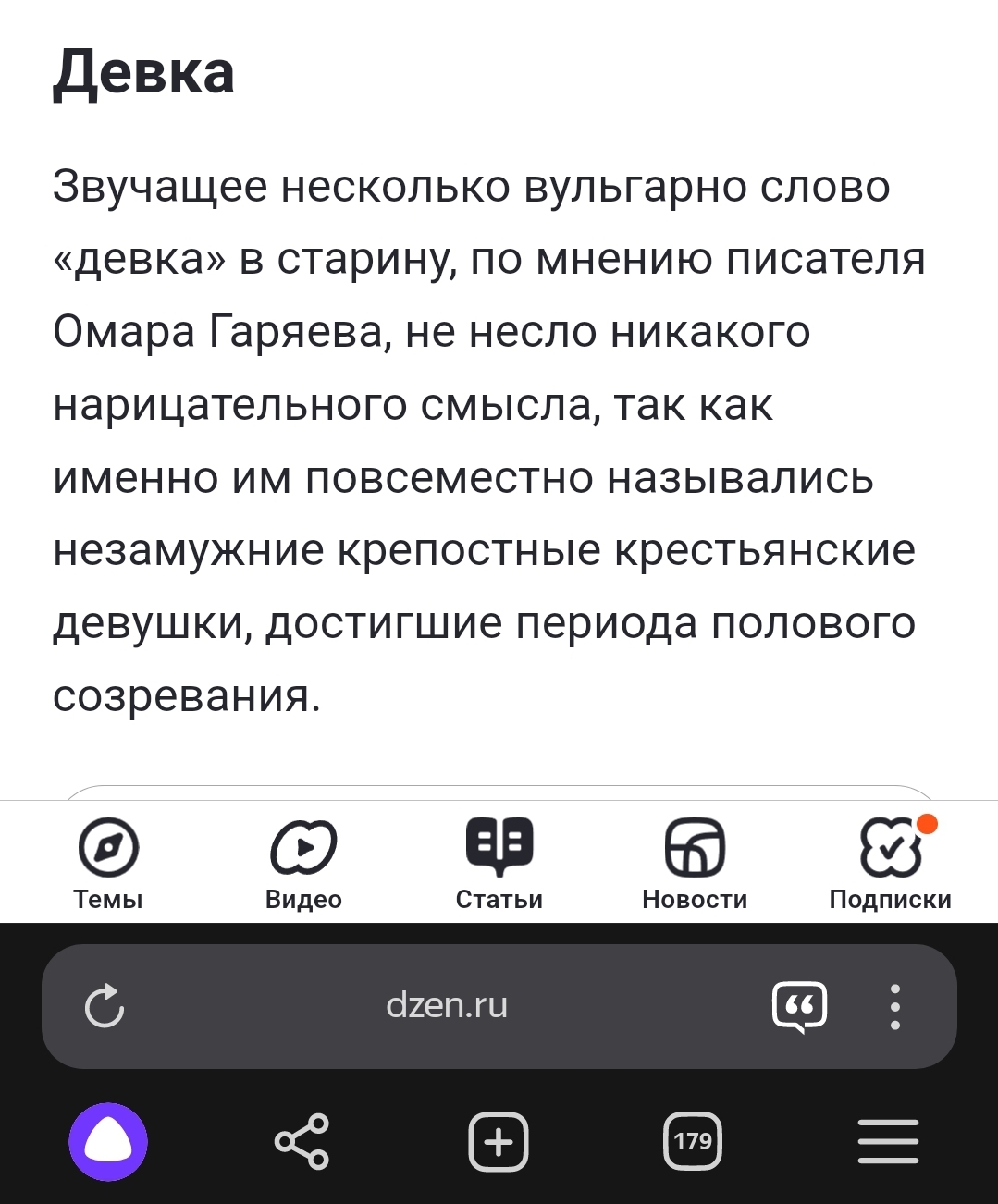This screenshot has width=998, height=1204.
Task: Go to the Статьи tab
Action: coord(499,864)
